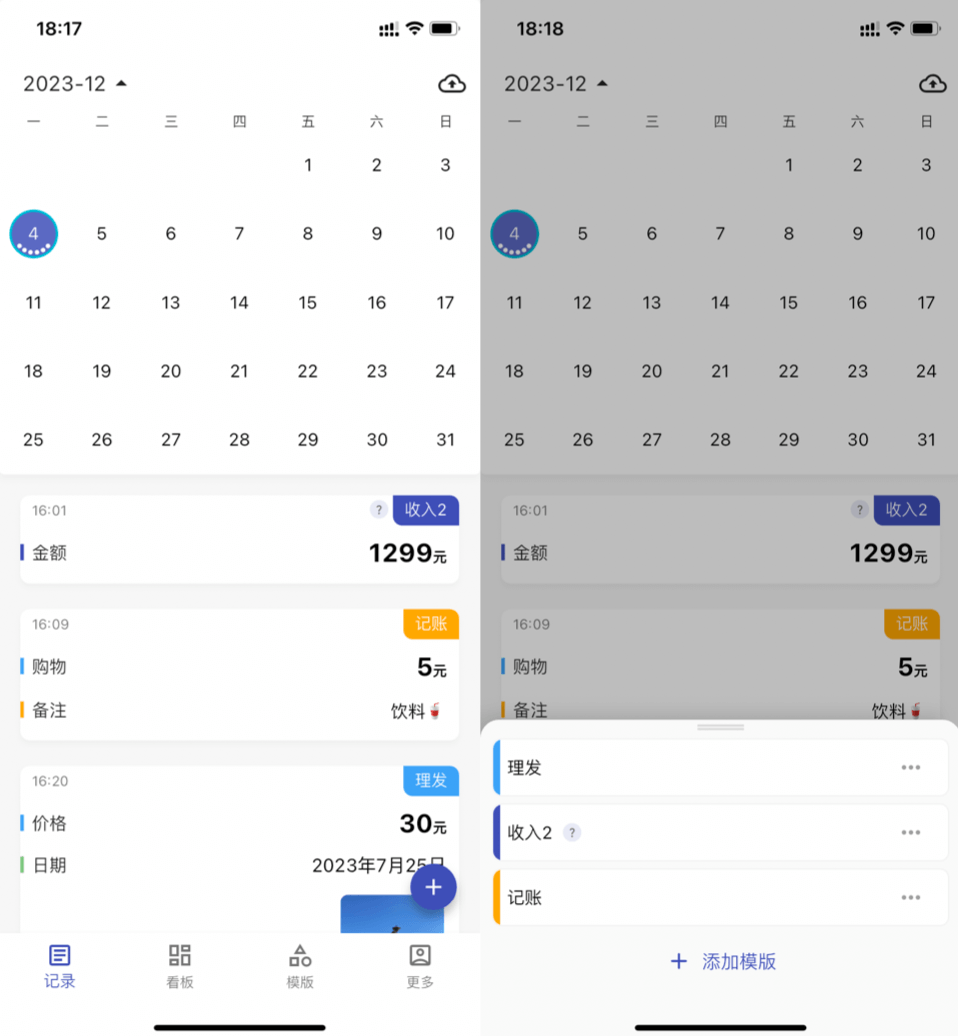958x1036 pixels.
Task: Go to the 更多 tab
Action: 420,966
